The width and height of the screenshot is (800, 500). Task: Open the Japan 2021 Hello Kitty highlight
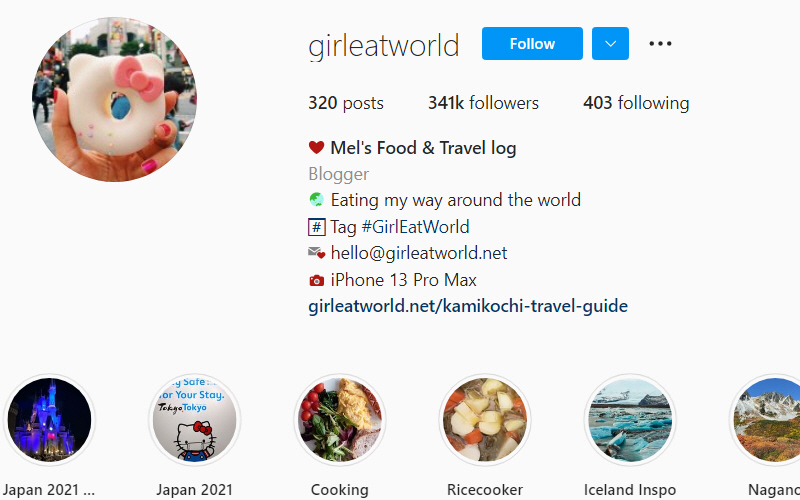coord(194,420)
